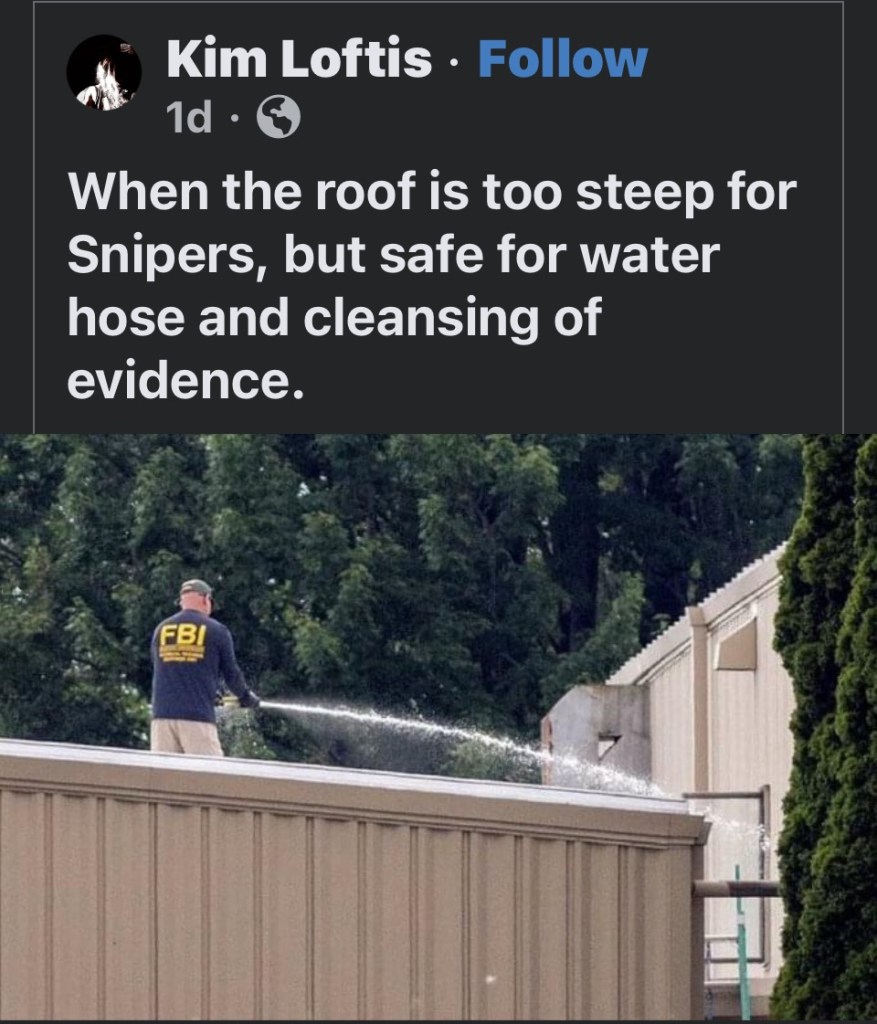Follow Kim Loftis
This screenshot has height=1024, width=877.
pyautogui.click(x=562, y=60)
